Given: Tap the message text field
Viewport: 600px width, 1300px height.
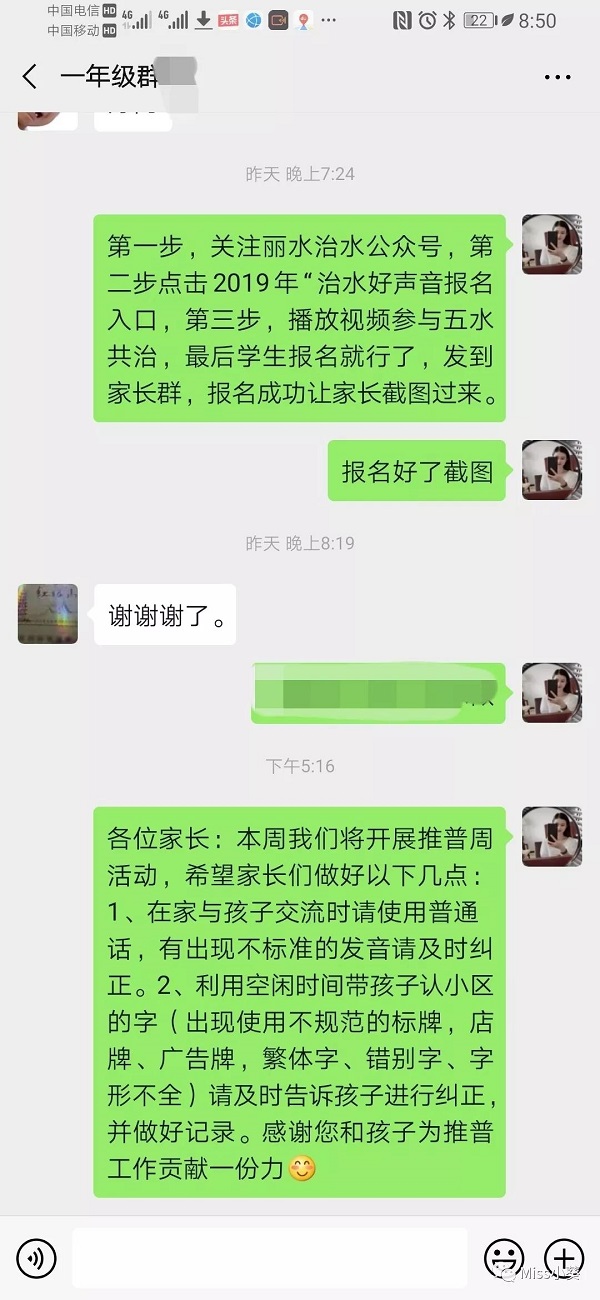Looking at the screenshot, I should tap(269, 1257).
